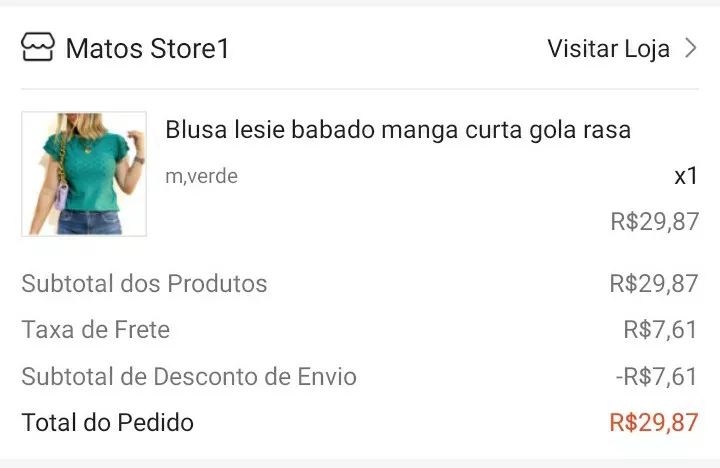The width and height of the screenshot is (720, 468).
Task: Open the Matos Store1 shop name
Action: (147, 49)
